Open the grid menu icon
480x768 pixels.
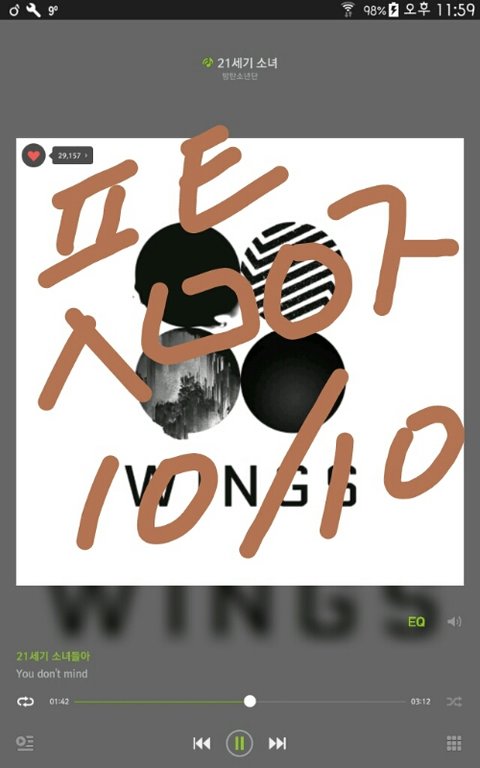tap(454, 744)
